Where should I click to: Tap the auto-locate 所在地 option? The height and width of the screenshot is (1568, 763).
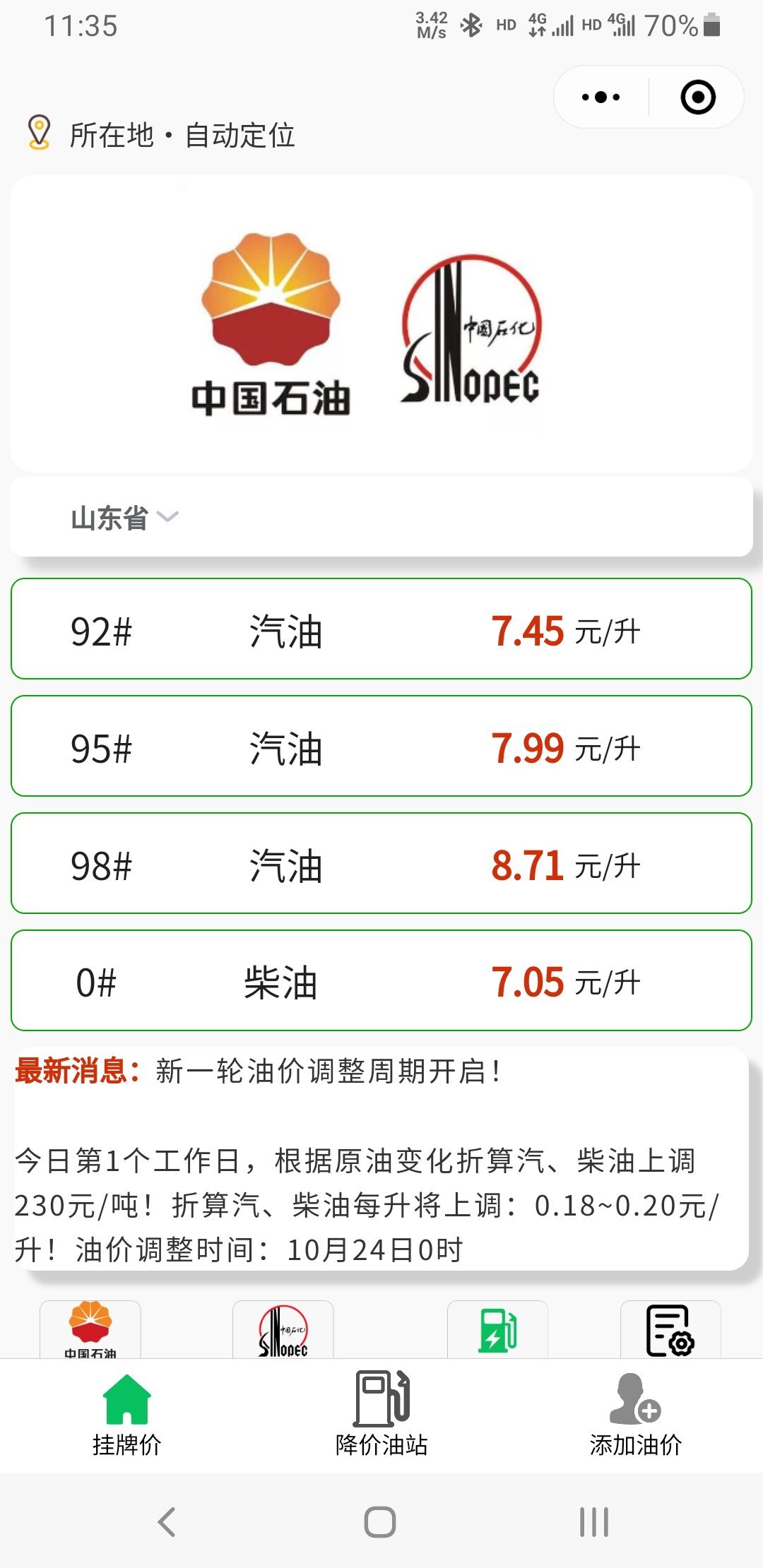coord(161,135)
